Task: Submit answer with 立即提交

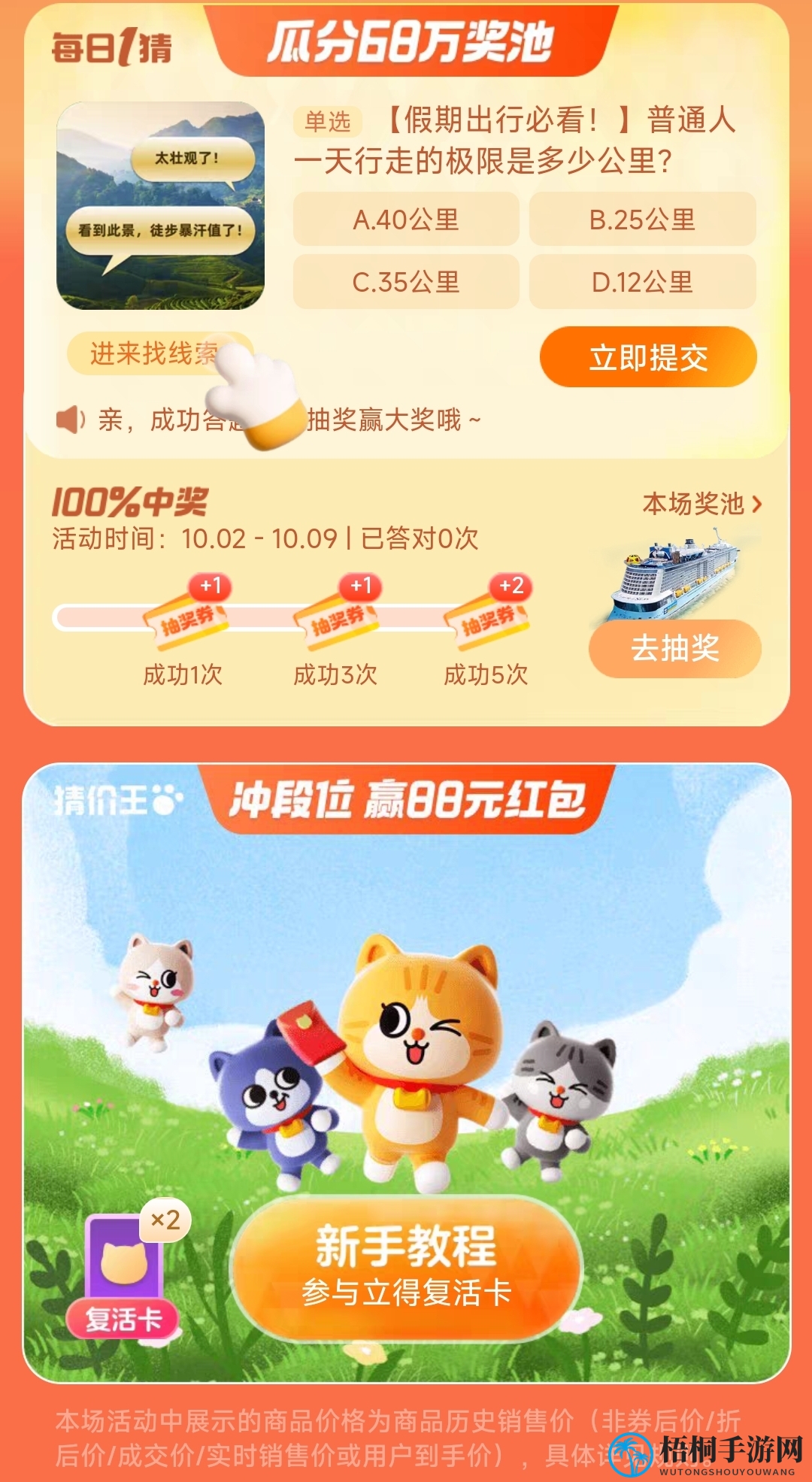Action: click(648, 357)
